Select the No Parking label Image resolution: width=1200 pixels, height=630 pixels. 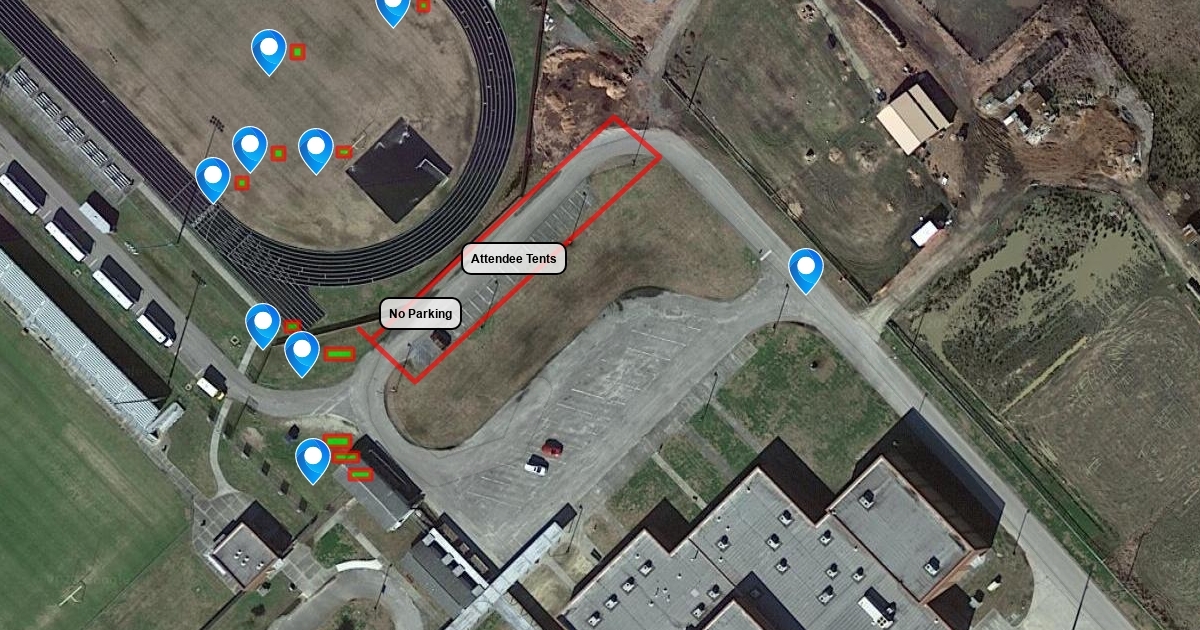tap(420, 314)
